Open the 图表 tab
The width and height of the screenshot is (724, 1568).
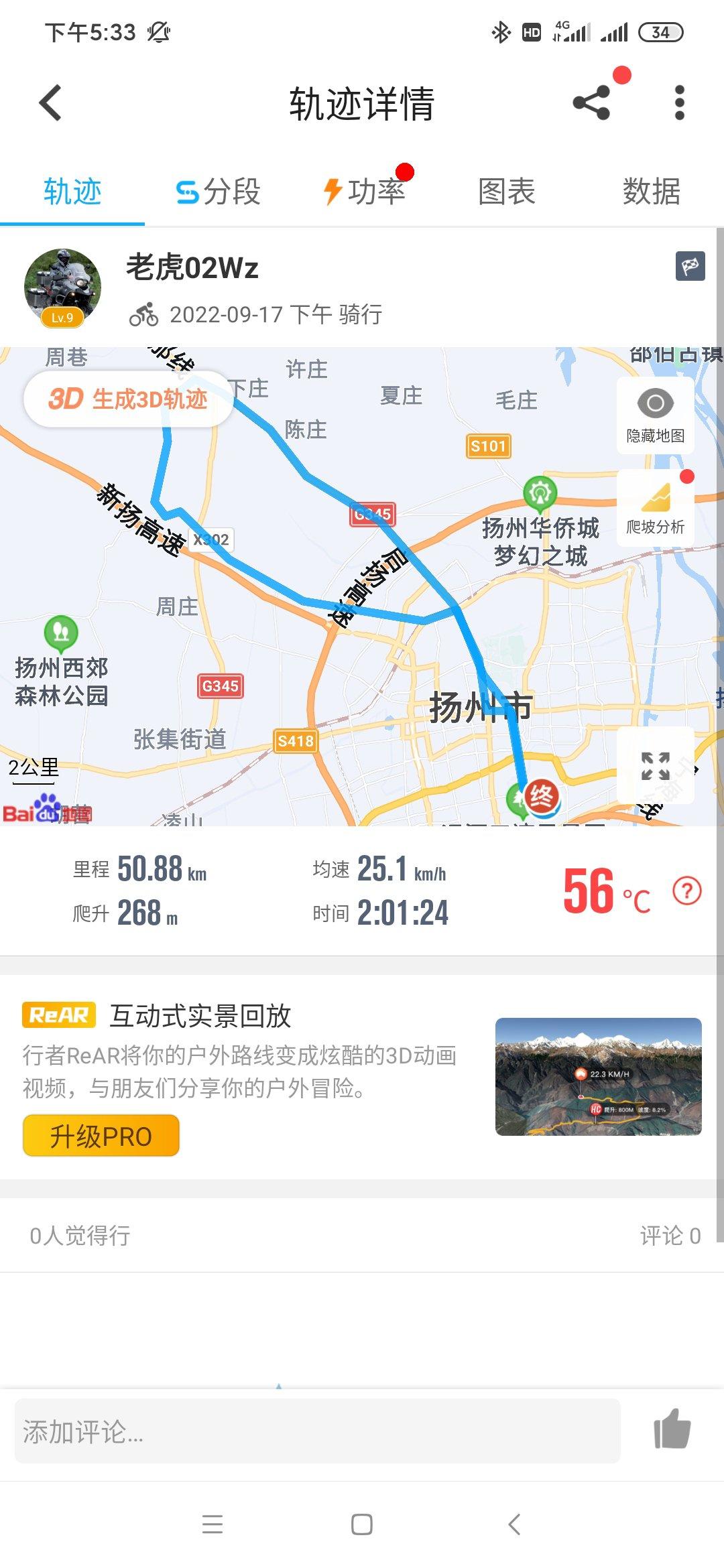coord(507,192)
